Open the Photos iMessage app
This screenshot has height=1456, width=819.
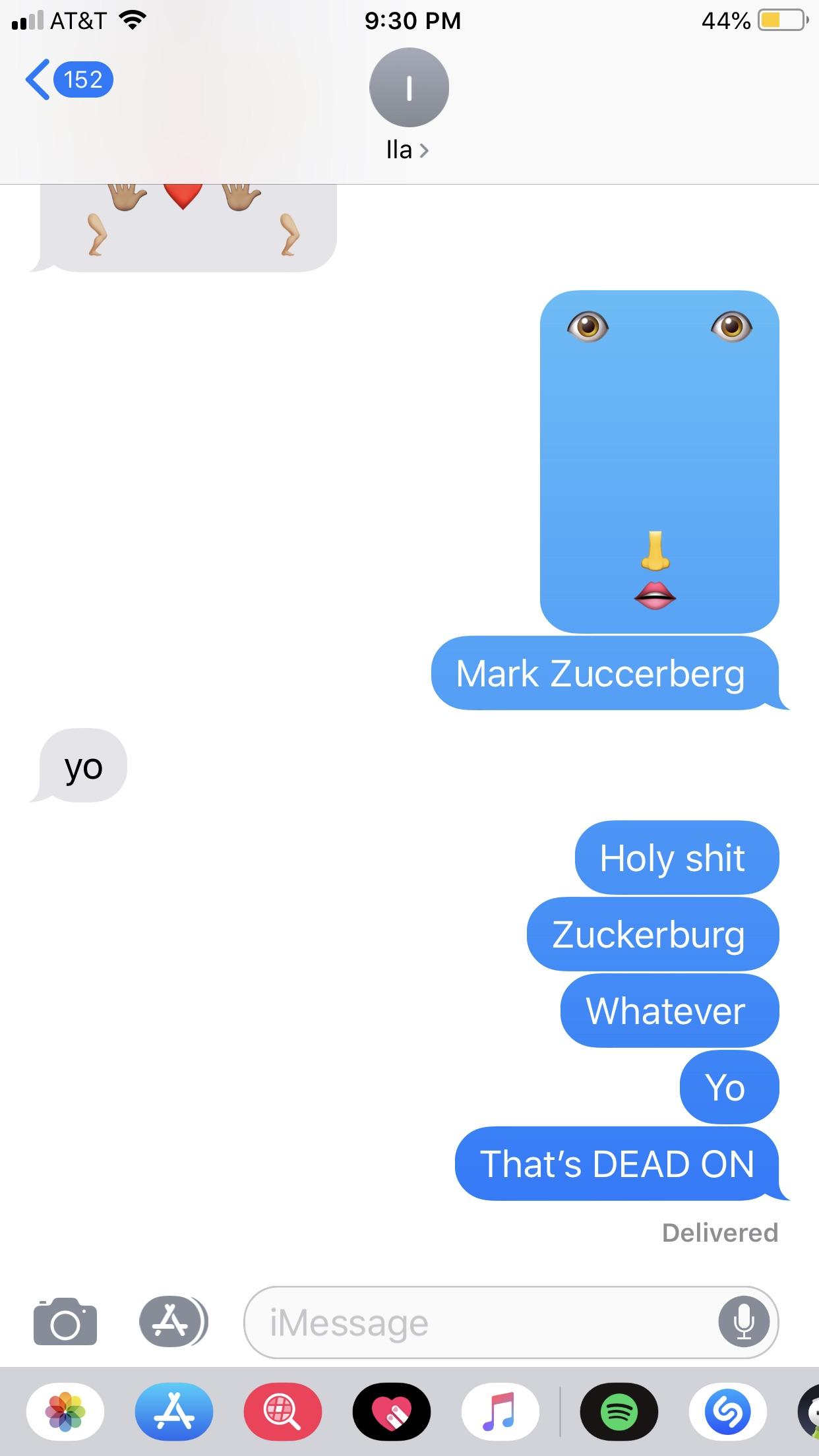65,1412
